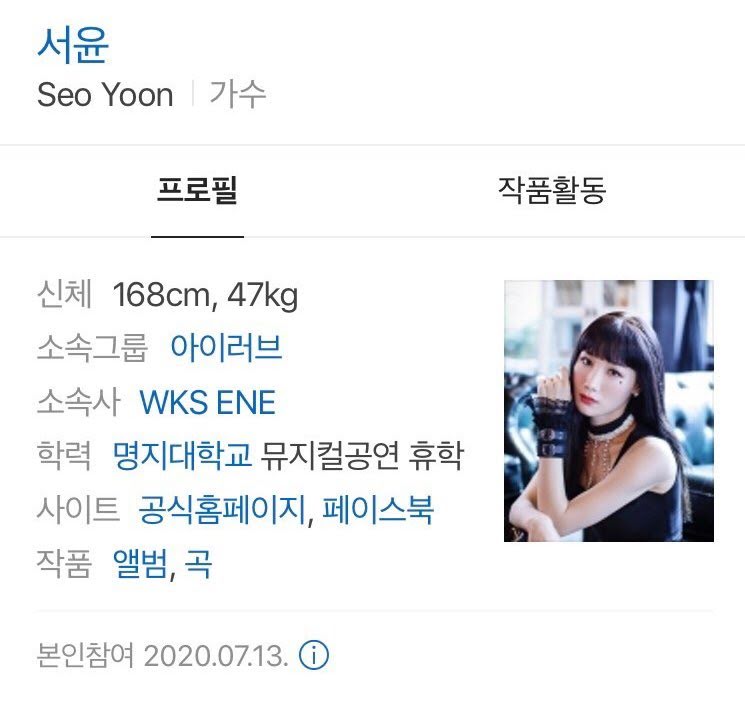Visit the 공식홈페이지 link
This screenshot has width=745, height=703.
click(x=225, y=510)
